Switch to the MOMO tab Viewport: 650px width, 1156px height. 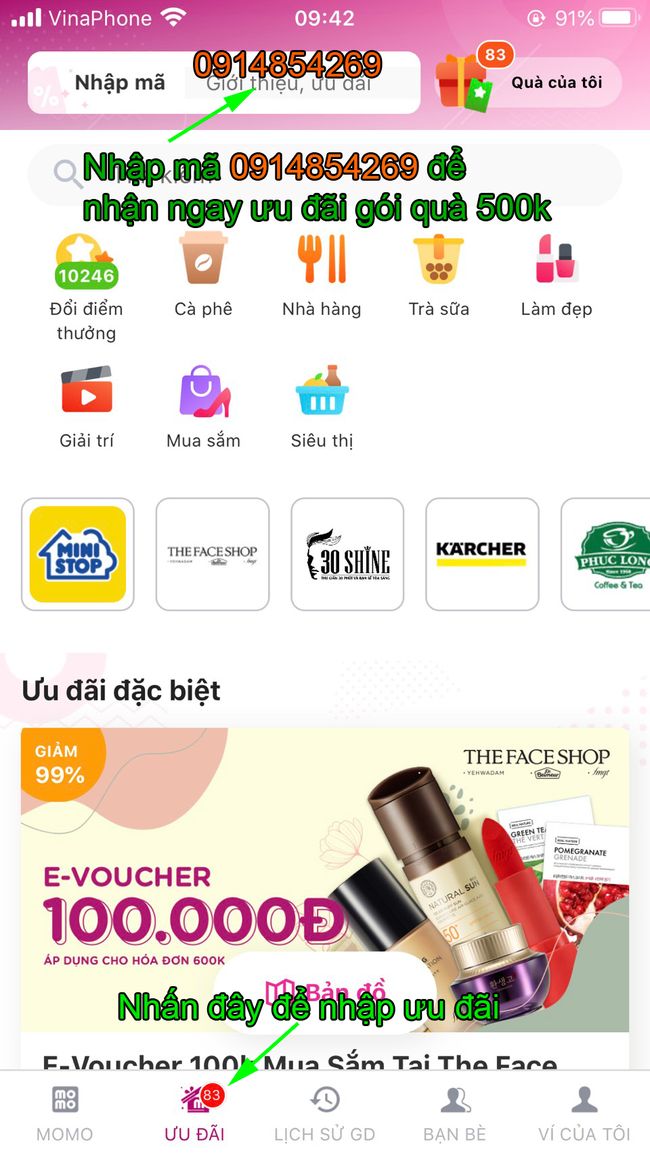tap(64, 1113)
